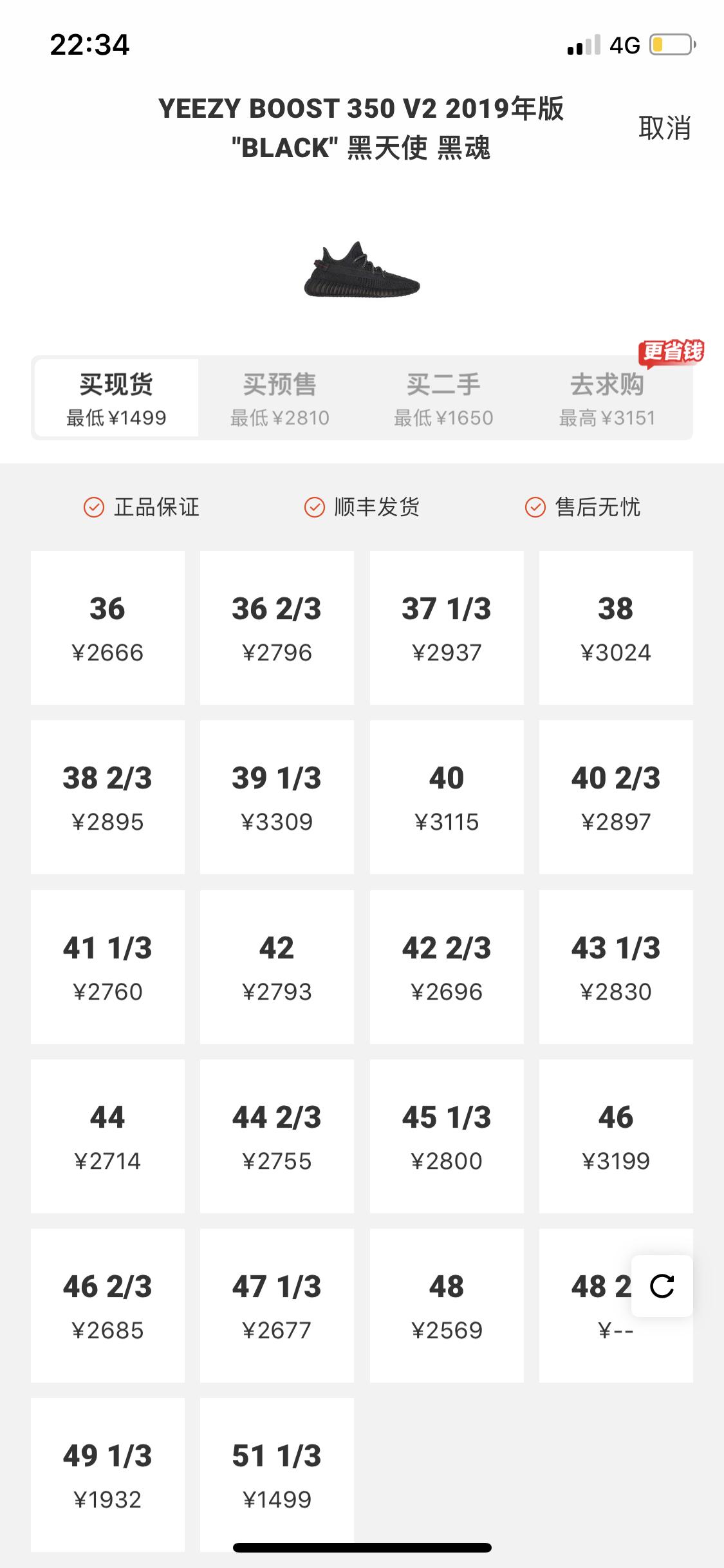Screen dimensions: 724x1568
Task: Select the 买现货 tab
Action: click(116, 397)
